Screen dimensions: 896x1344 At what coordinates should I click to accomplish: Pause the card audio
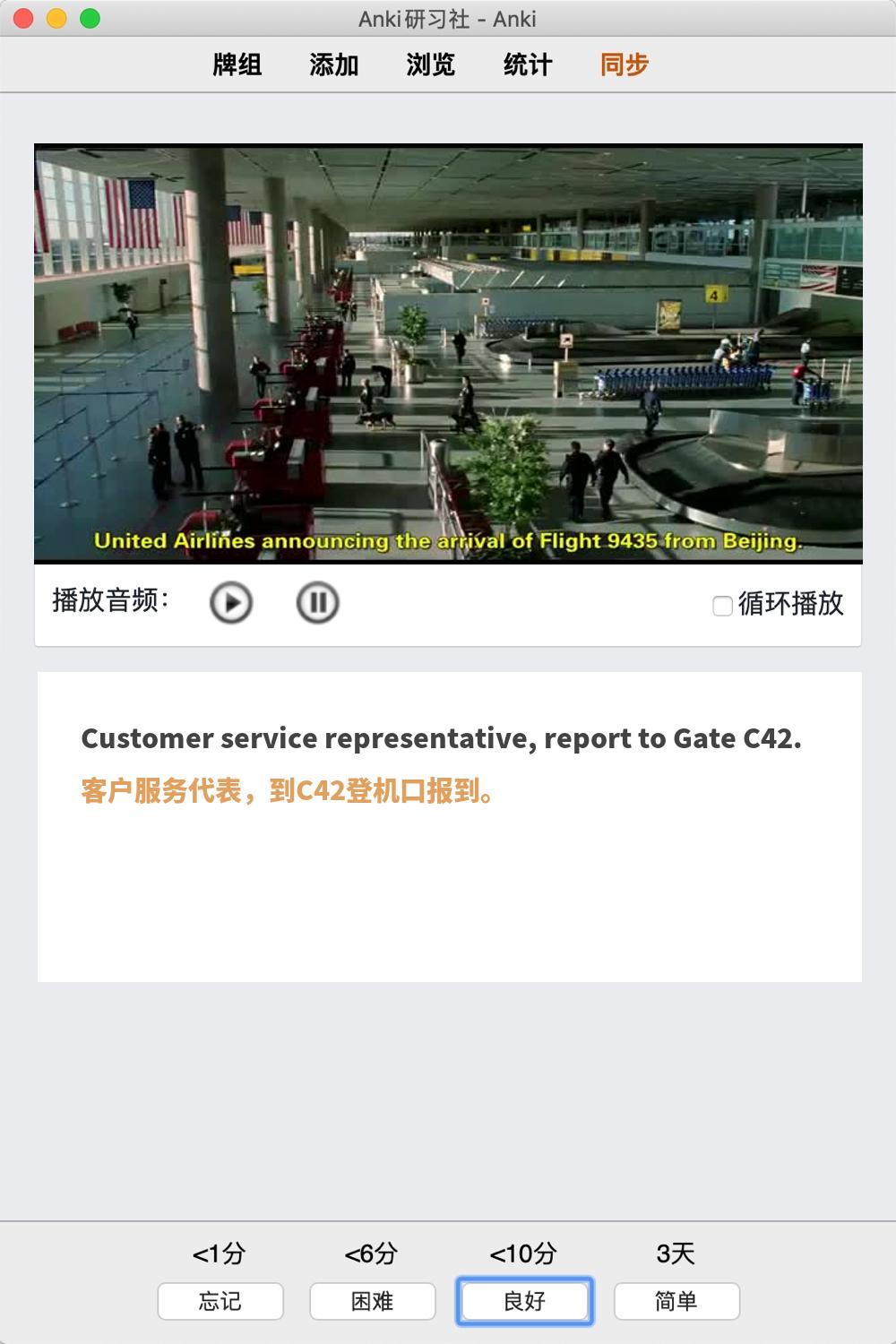(317, 603)
